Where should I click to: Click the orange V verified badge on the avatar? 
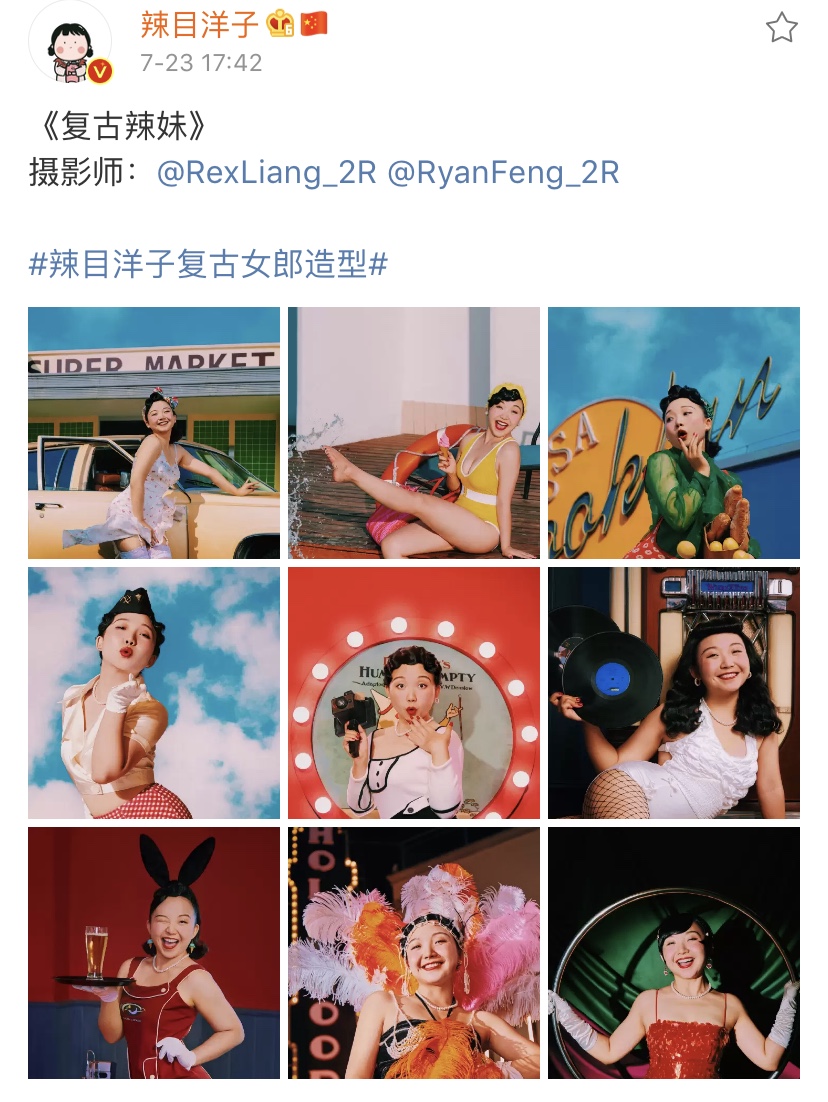[97, 68]
